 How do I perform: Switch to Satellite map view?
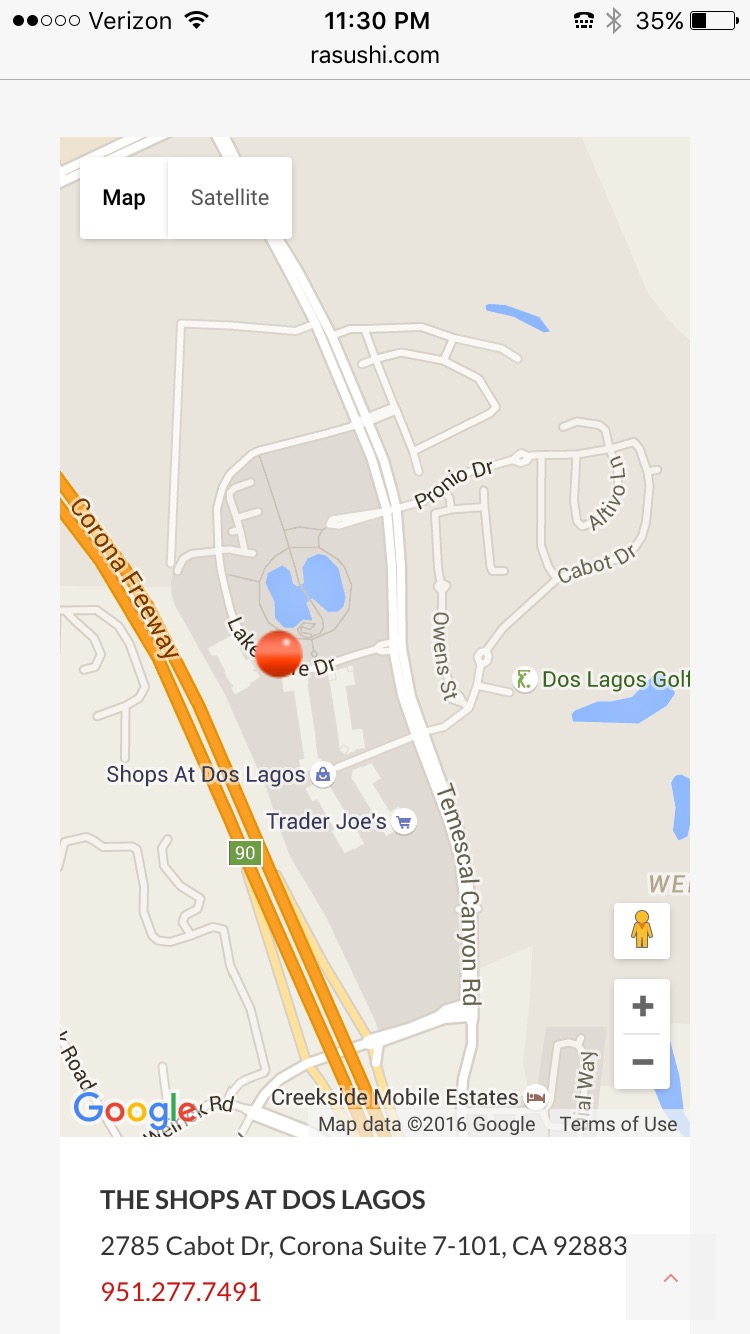pyautogui.click(x=229, y=198)
